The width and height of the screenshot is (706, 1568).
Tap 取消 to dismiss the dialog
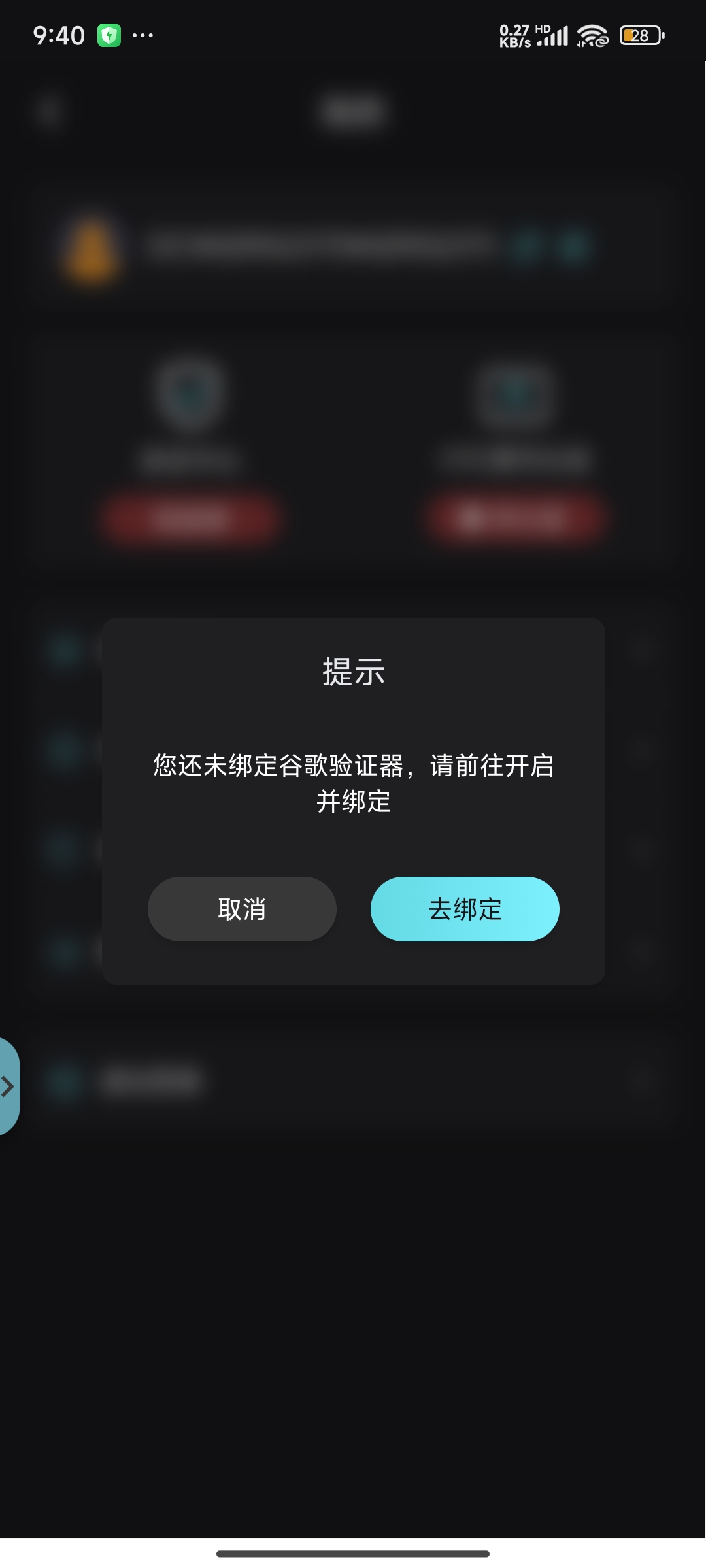pos(242,909)
